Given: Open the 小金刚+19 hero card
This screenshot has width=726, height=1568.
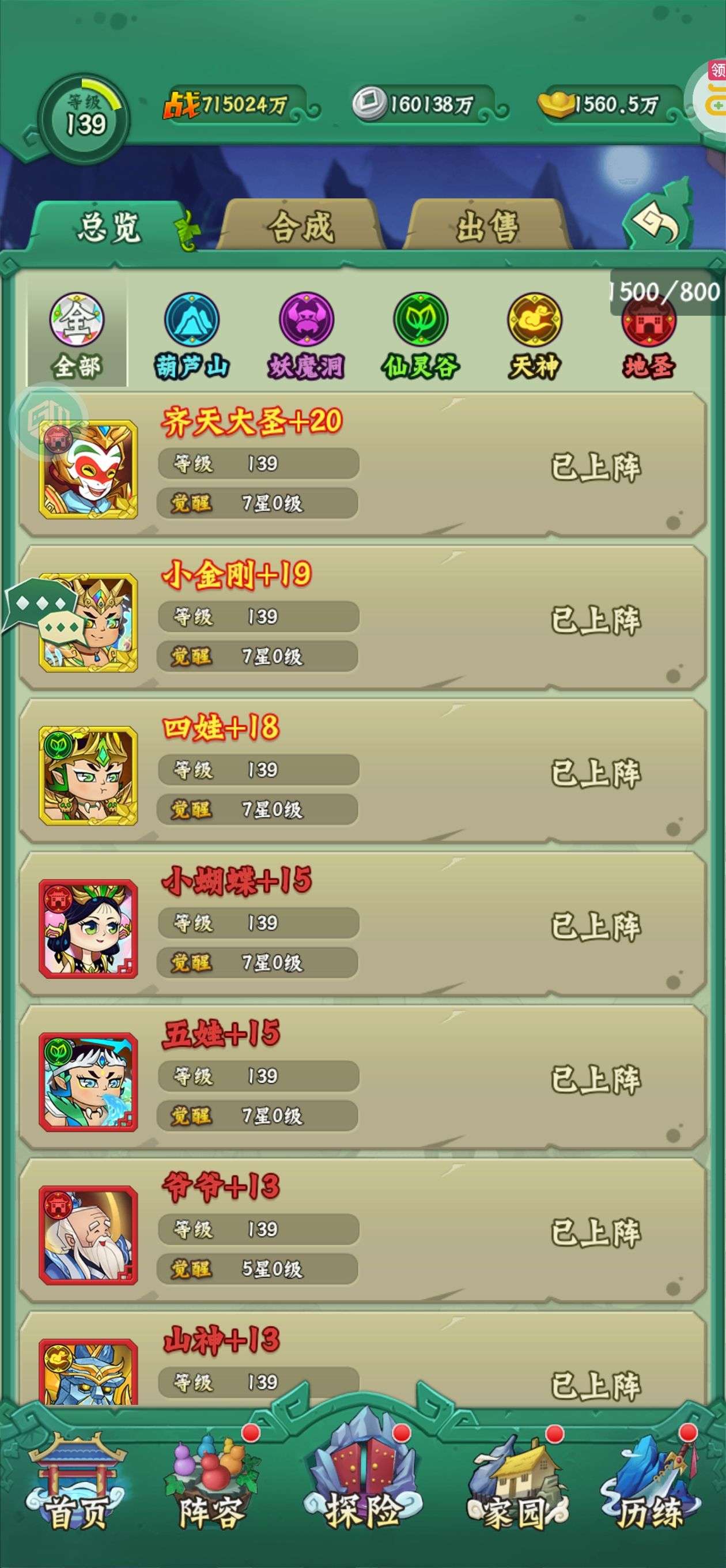Looking at the screenshot, I should (x=362, y=618).
